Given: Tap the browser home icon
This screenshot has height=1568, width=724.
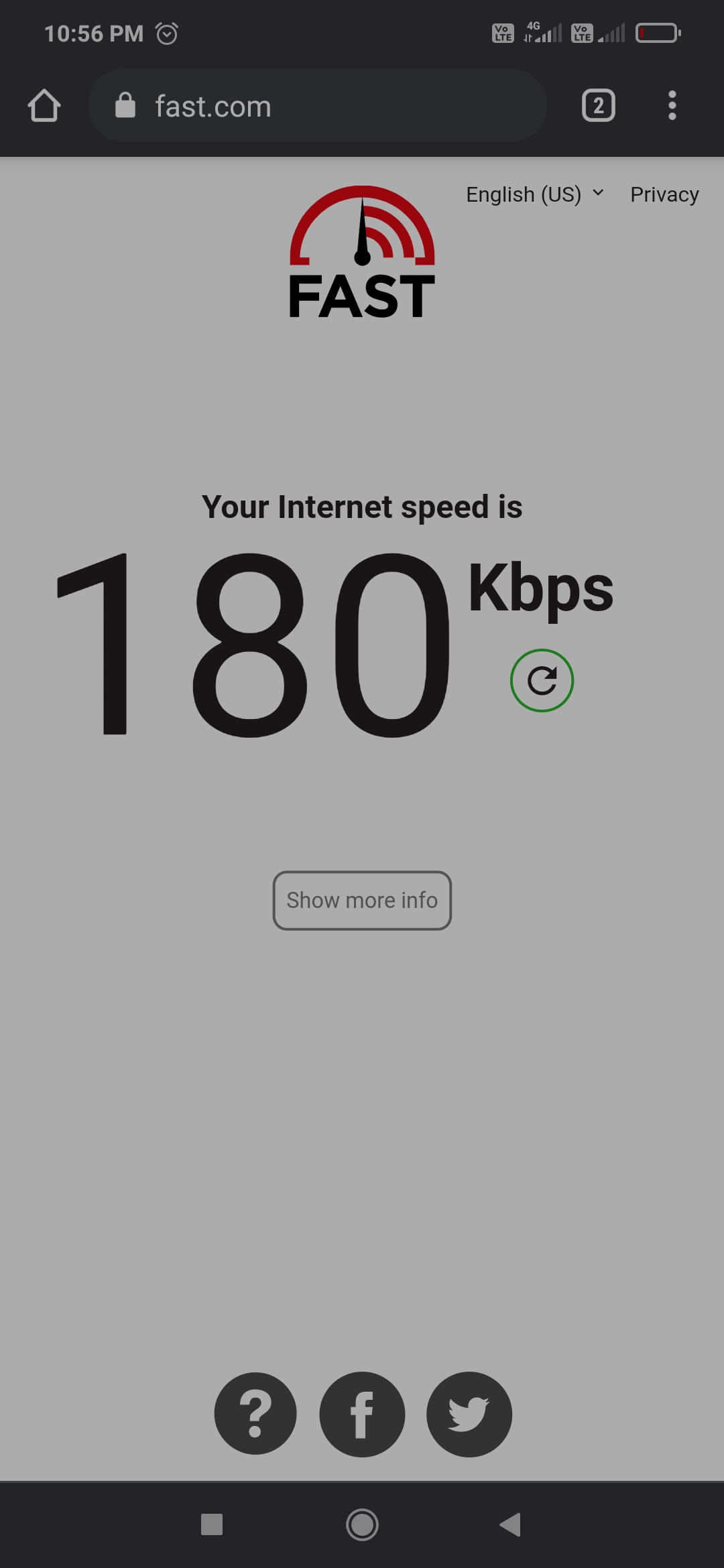Looking at the screenshot, I should pos(44,106).
